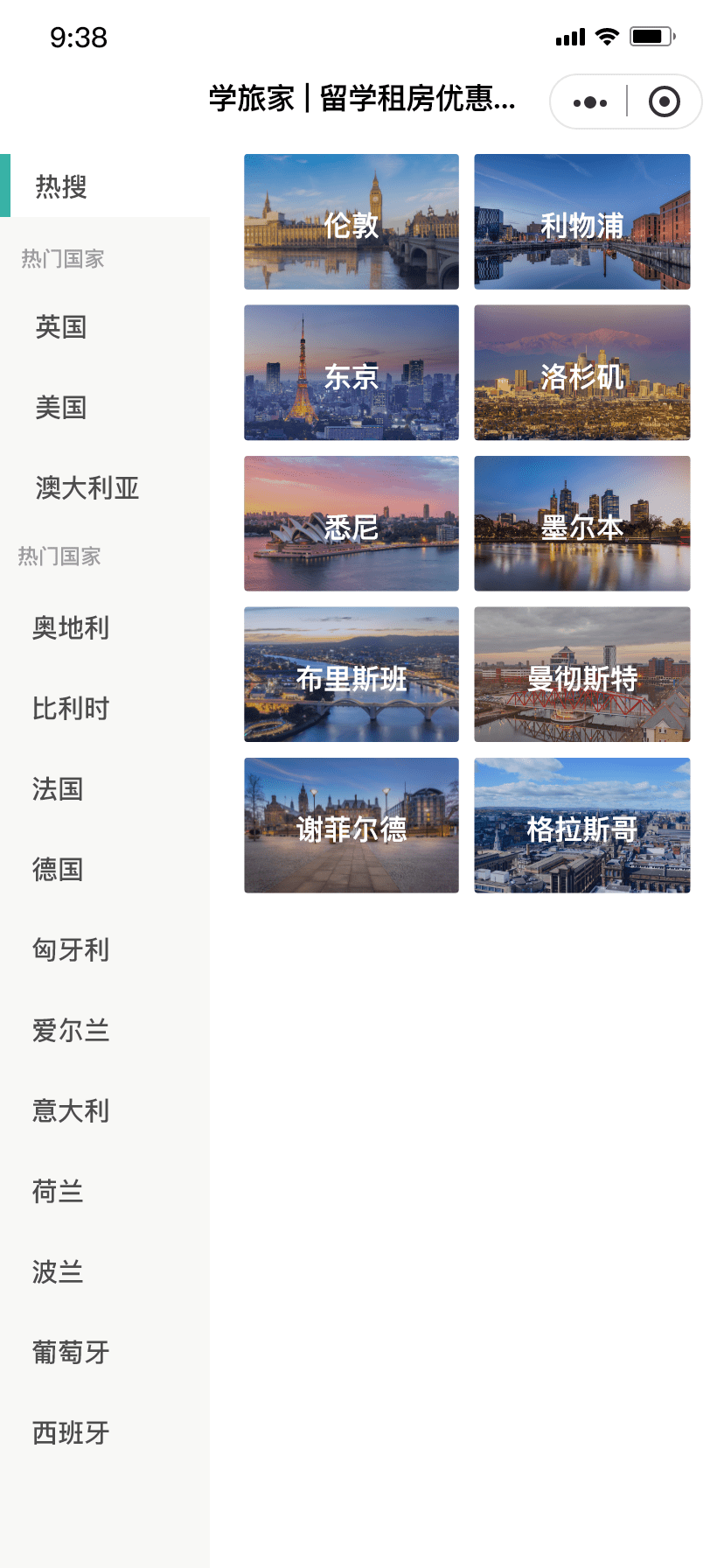The image size is (724, 1568).
Task: Select the 热搜 category
Action: [105, 185]
